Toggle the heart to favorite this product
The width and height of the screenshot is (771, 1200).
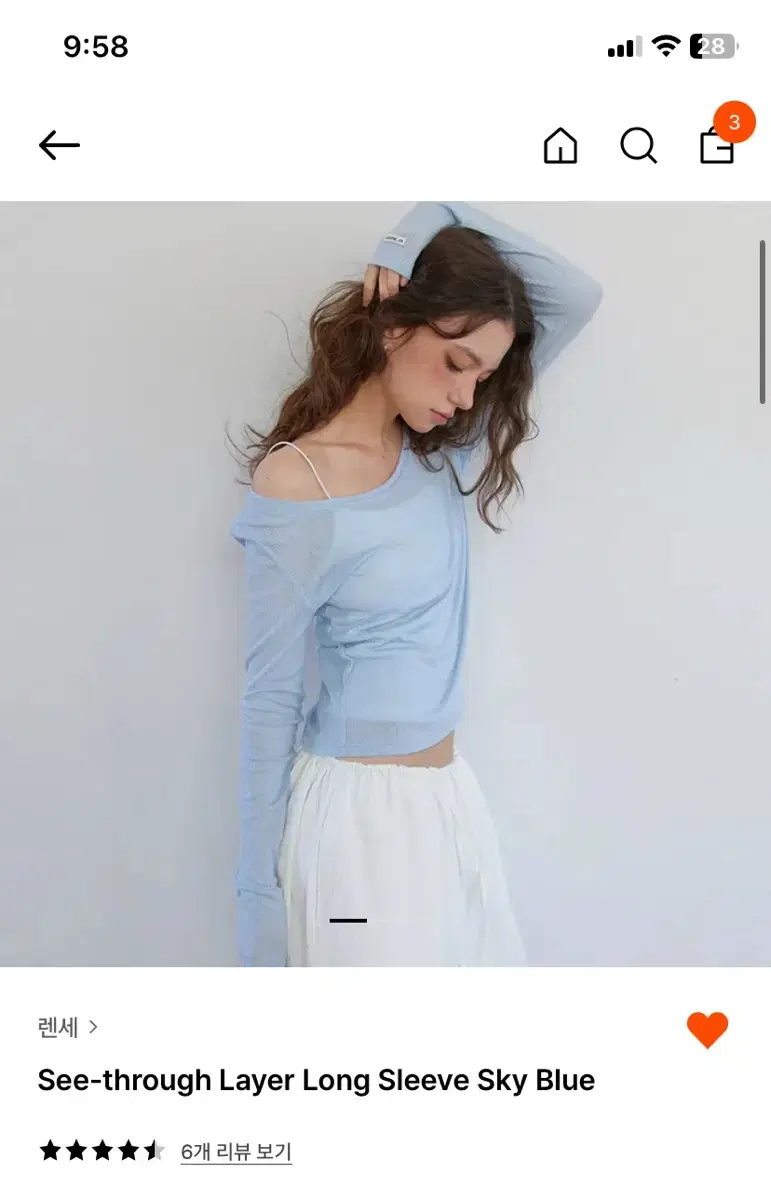pos(708,1028)
